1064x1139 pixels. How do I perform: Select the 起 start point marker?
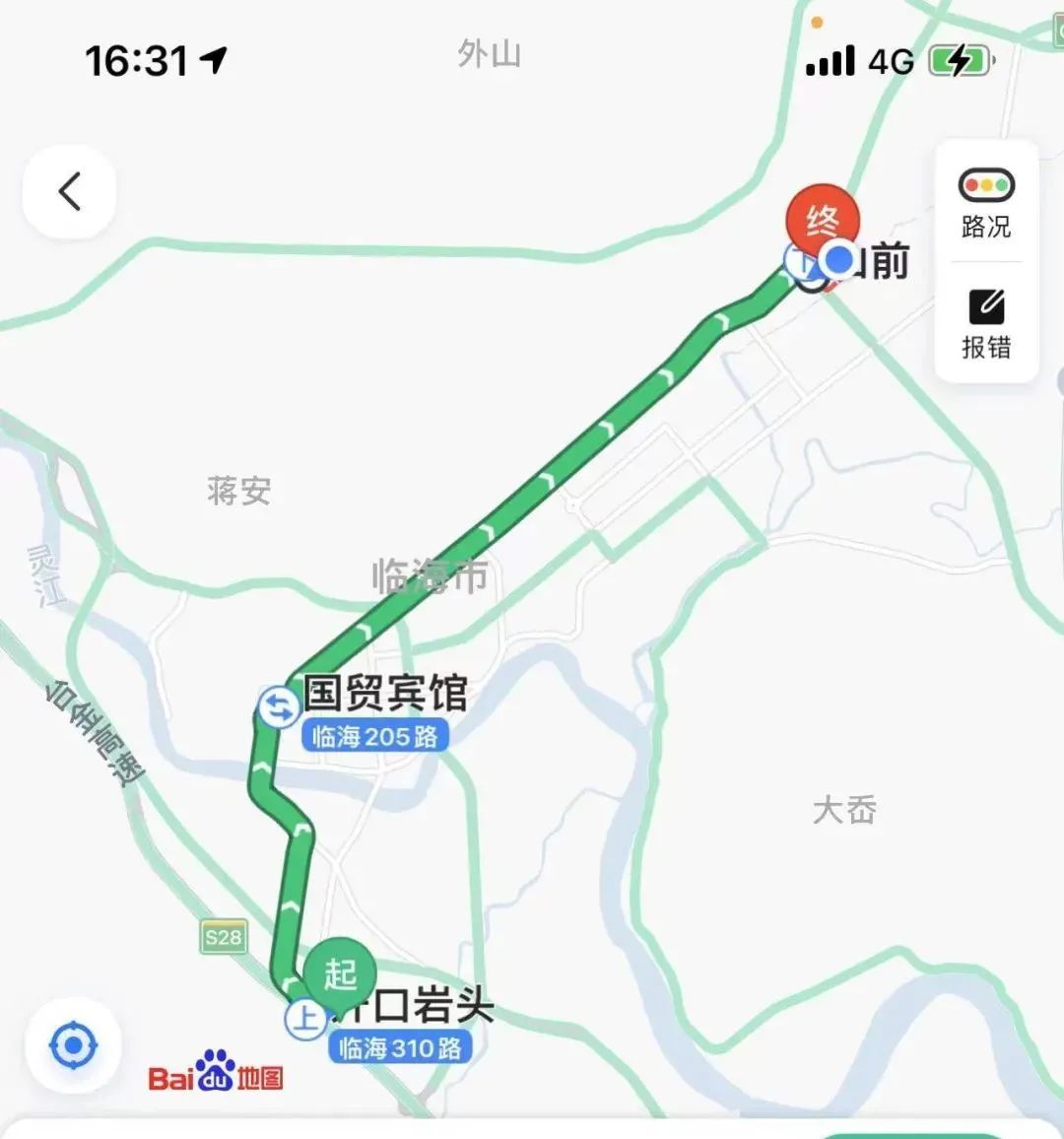tap(340, 971)
